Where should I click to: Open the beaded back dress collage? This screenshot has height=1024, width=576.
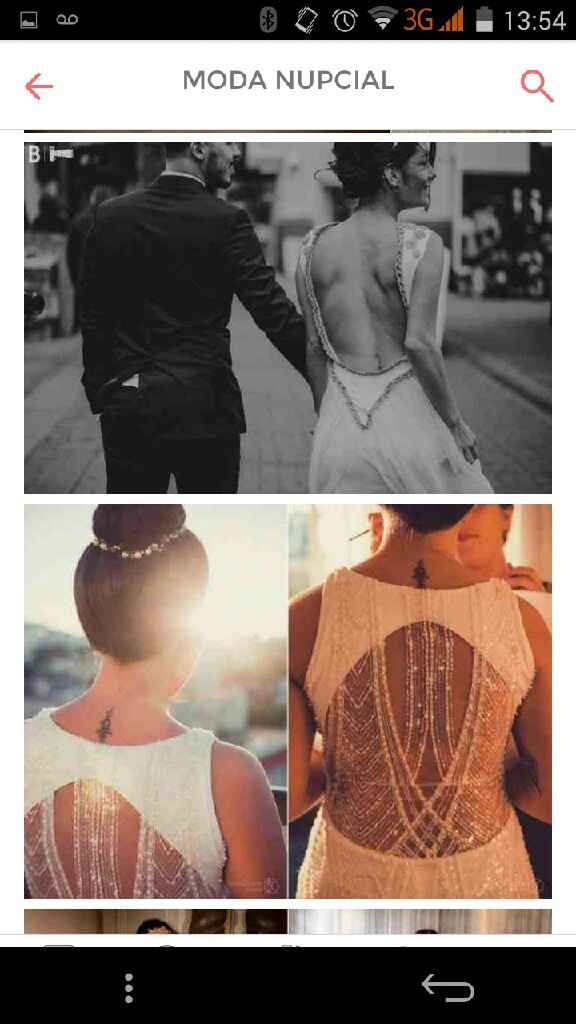click(x=288, y=701)
